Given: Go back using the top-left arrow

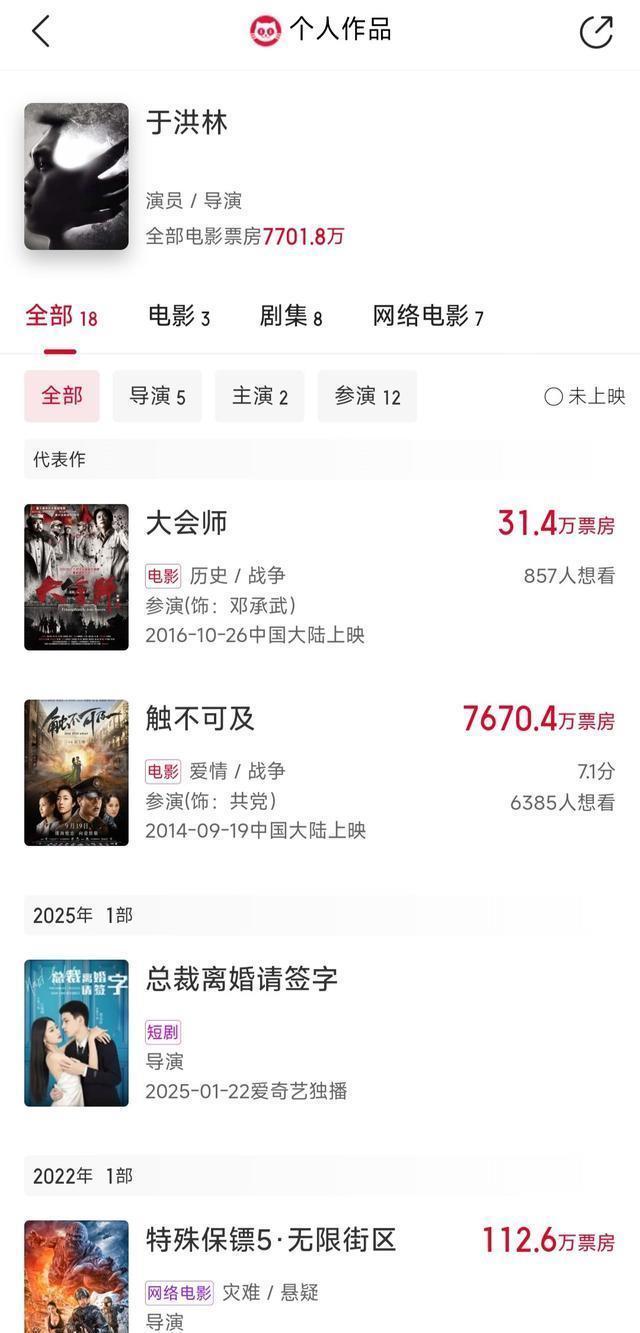Looking at the screenshot, I should pyautogui.click(x=41, y=31).
